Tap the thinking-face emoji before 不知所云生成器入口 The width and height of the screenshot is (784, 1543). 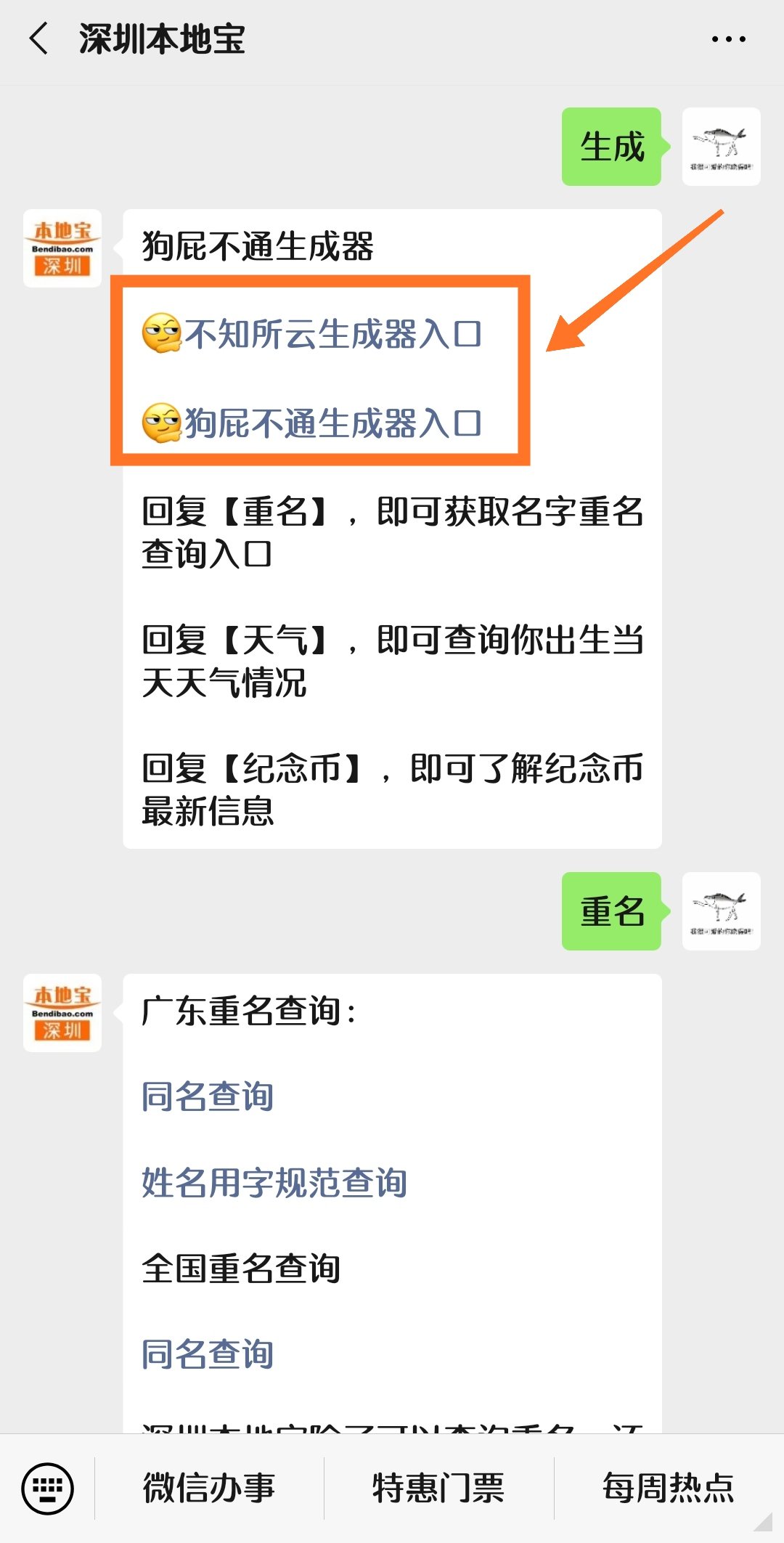(161, 333)
